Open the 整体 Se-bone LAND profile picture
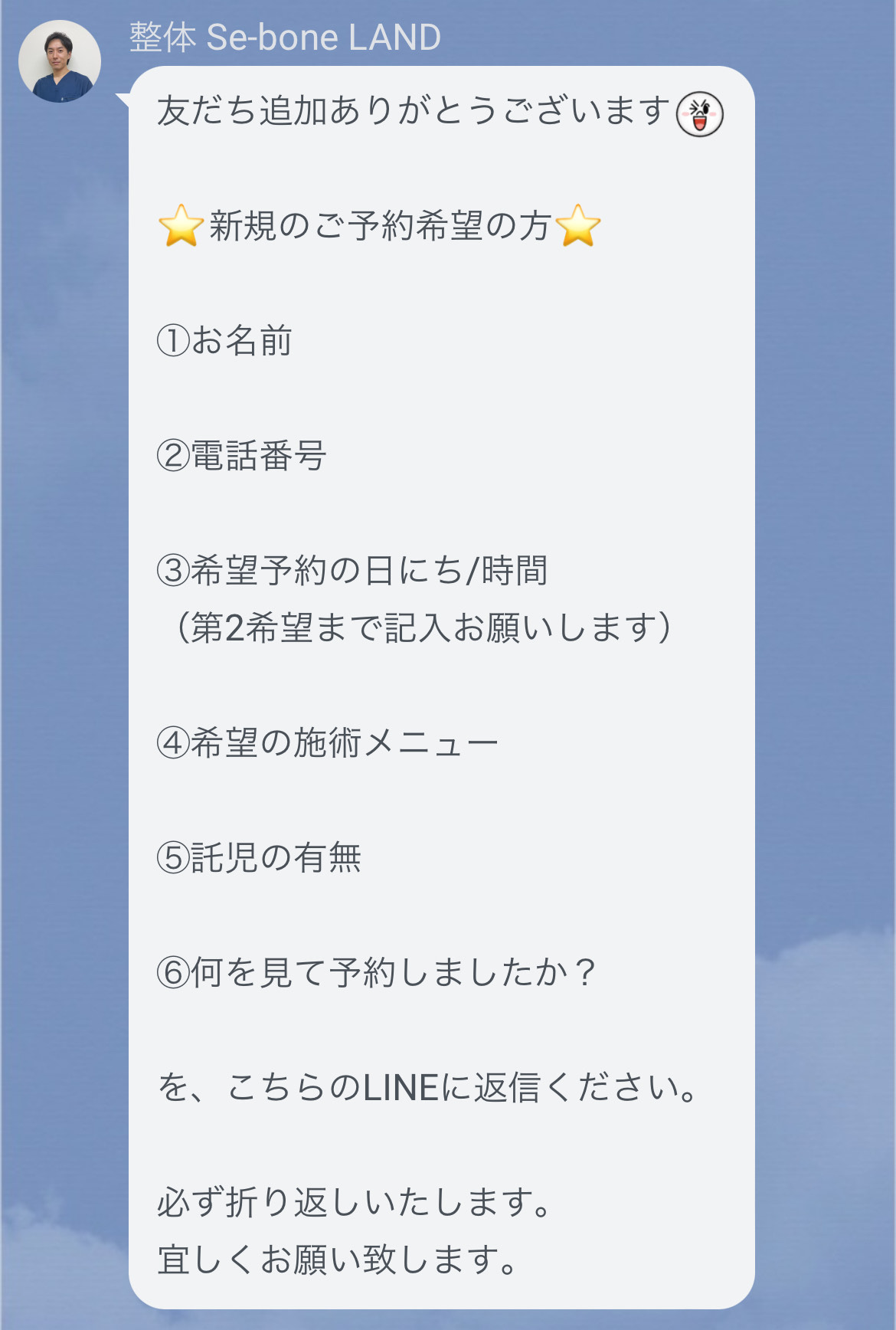Image resolution: width=896 pixels, height=1330 pixels. coord(60,61)
